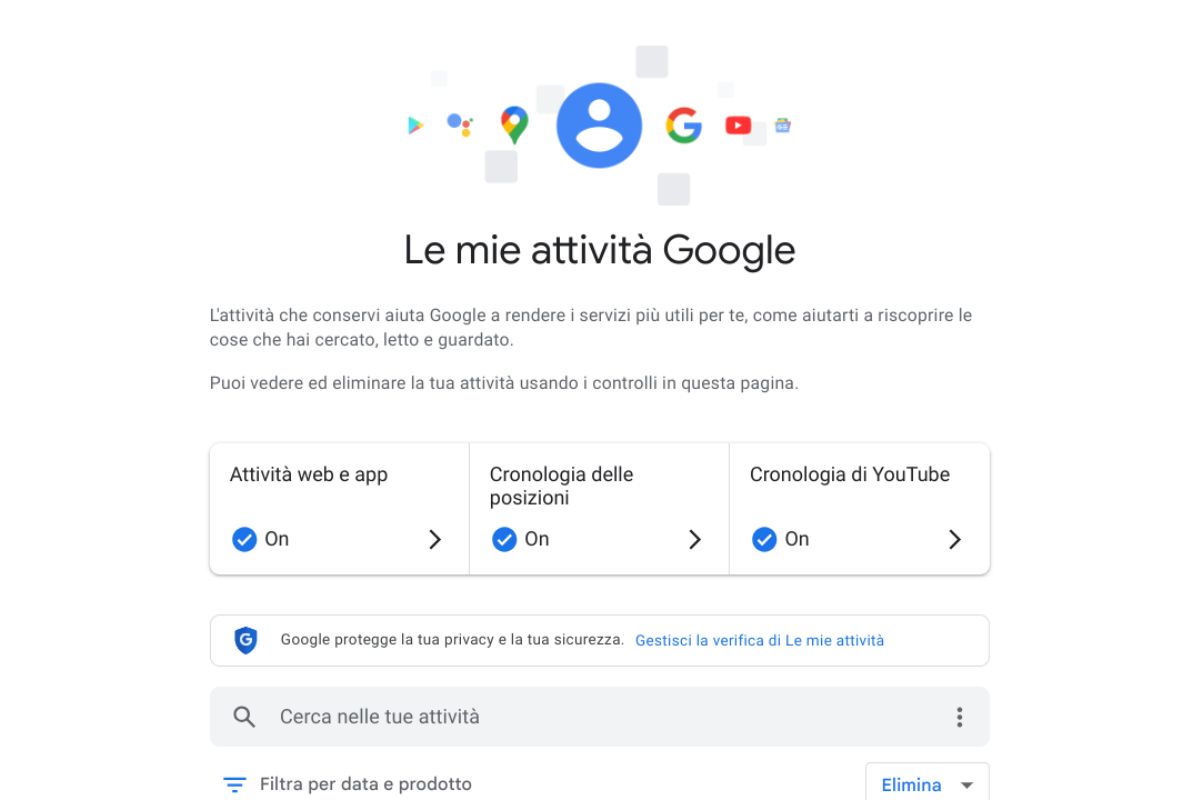
Task: Open Cronologia di YouTube card
Action: [859, 508]
